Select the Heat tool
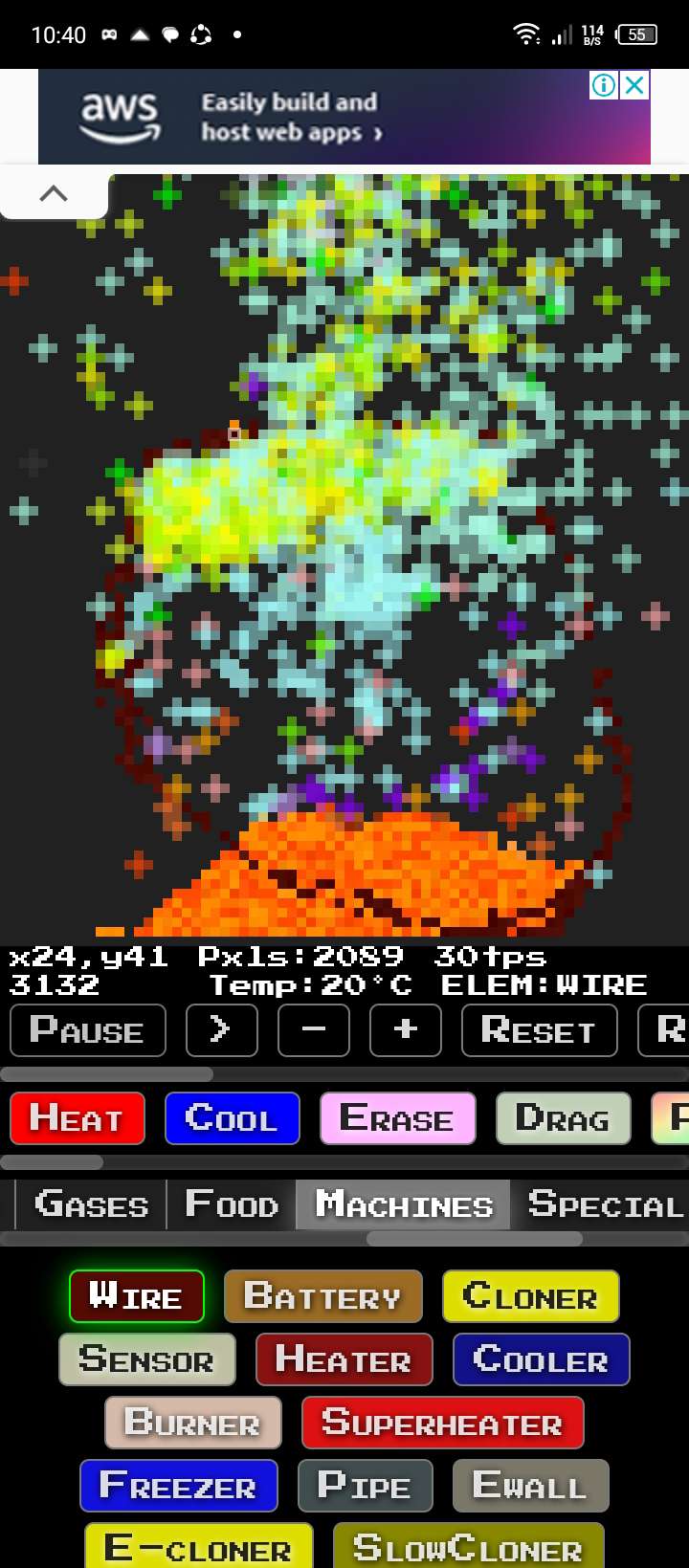Viewport: 689px width, 1568px height. tap(78, 1118)
